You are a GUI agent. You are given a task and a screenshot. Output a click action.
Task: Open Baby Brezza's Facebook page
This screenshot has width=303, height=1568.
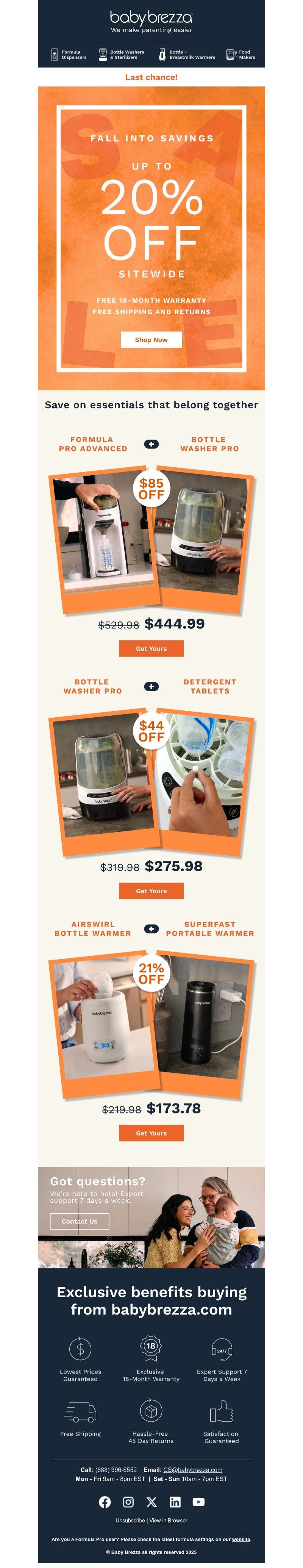tap(105, 1502)
